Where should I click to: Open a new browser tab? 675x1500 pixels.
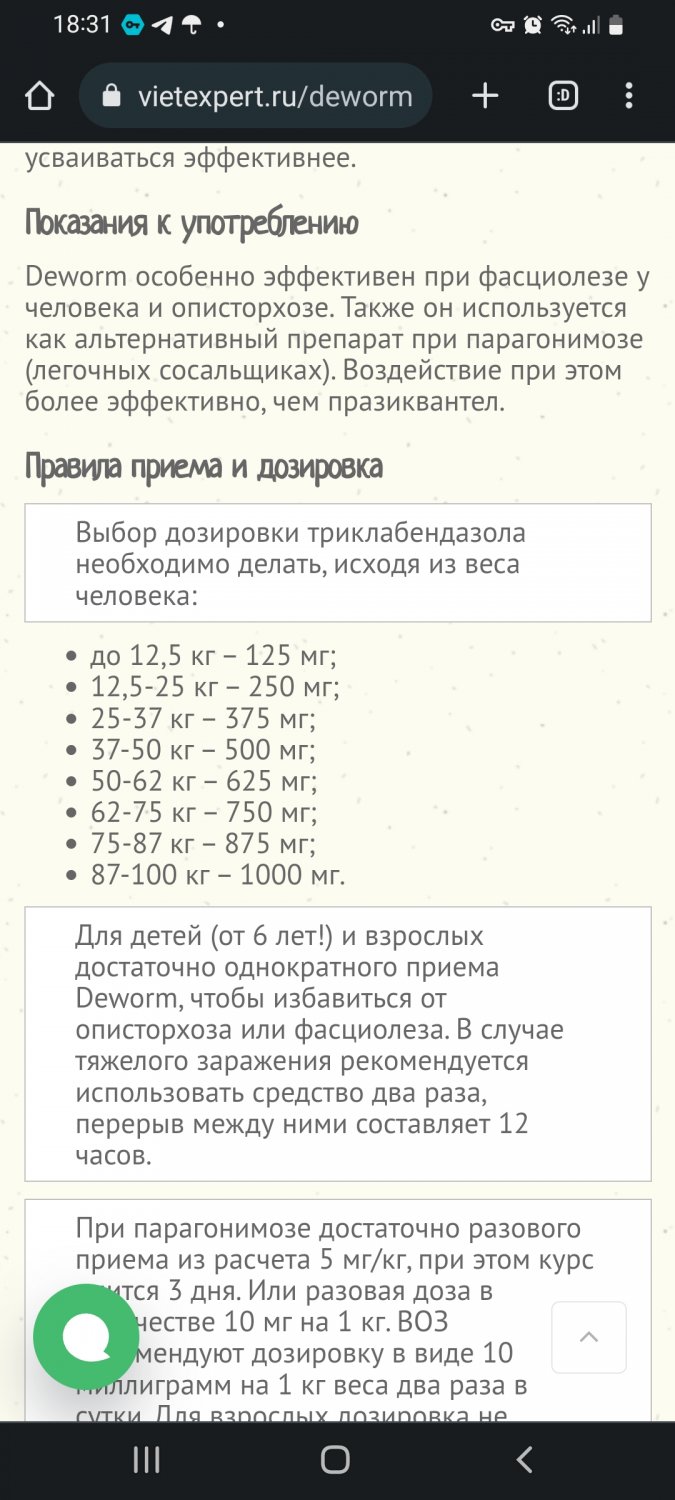pos(485,96)
